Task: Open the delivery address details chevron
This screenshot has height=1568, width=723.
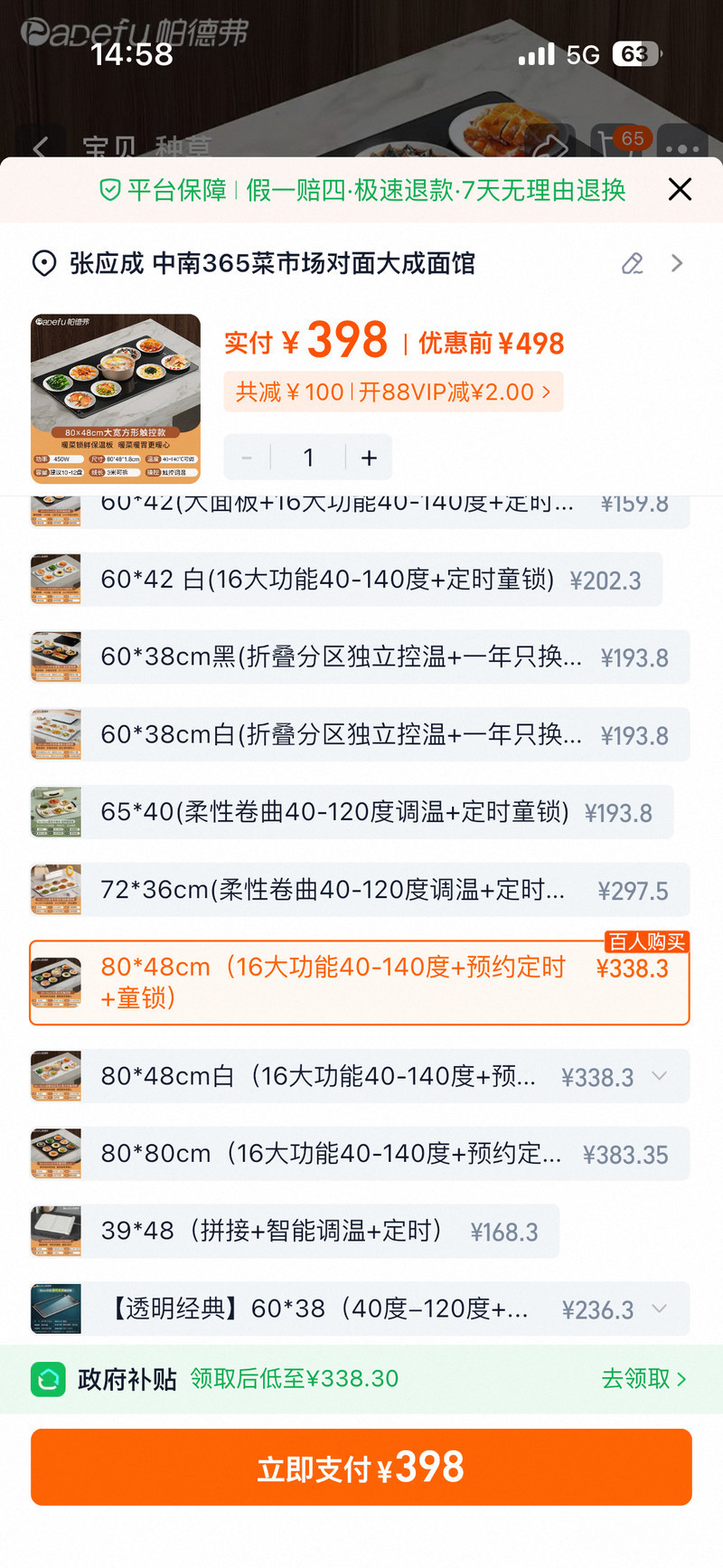Action: click(678, 263)
